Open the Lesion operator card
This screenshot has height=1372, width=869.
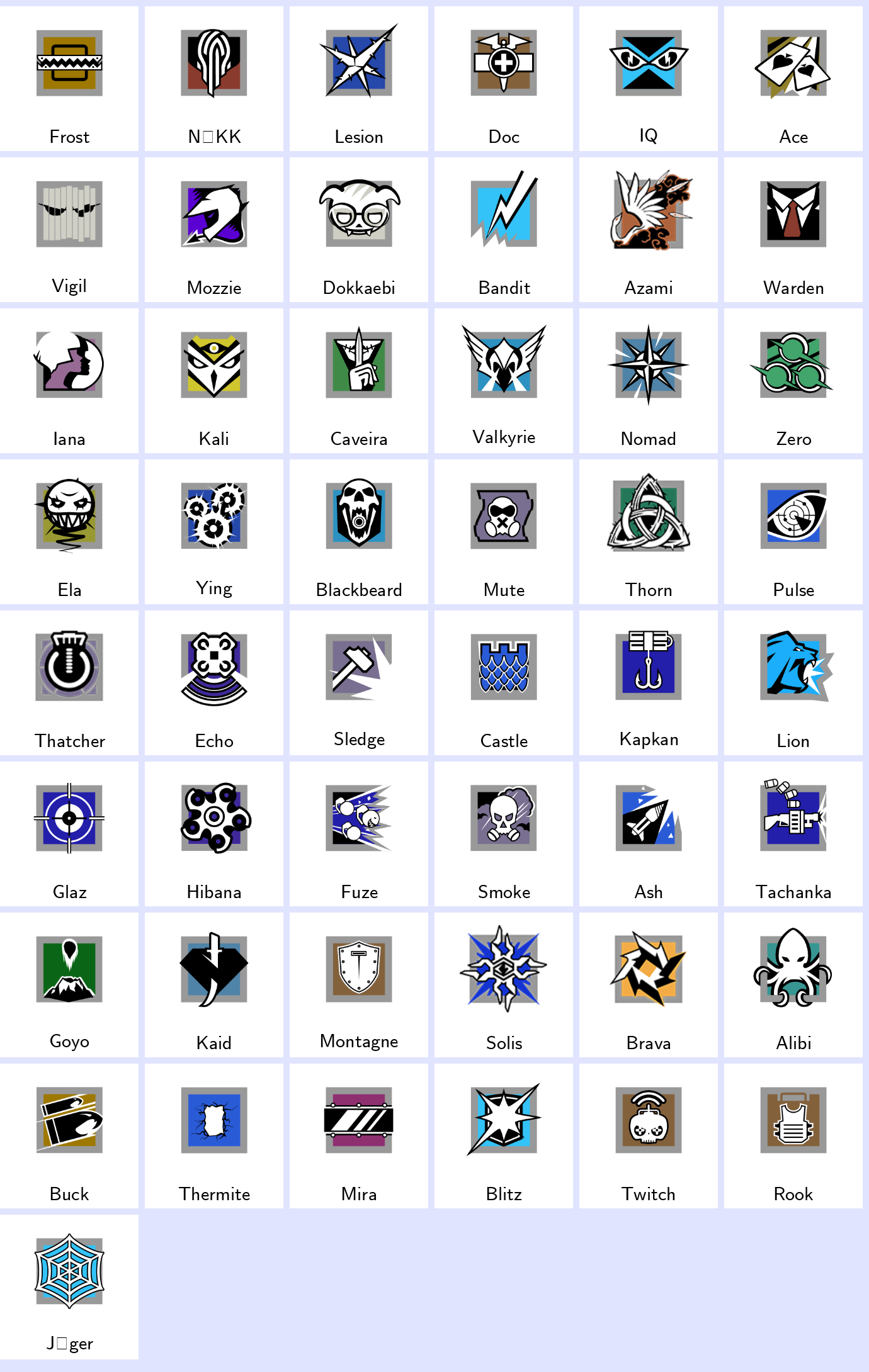pyautogui.click(x=359, y=79)
